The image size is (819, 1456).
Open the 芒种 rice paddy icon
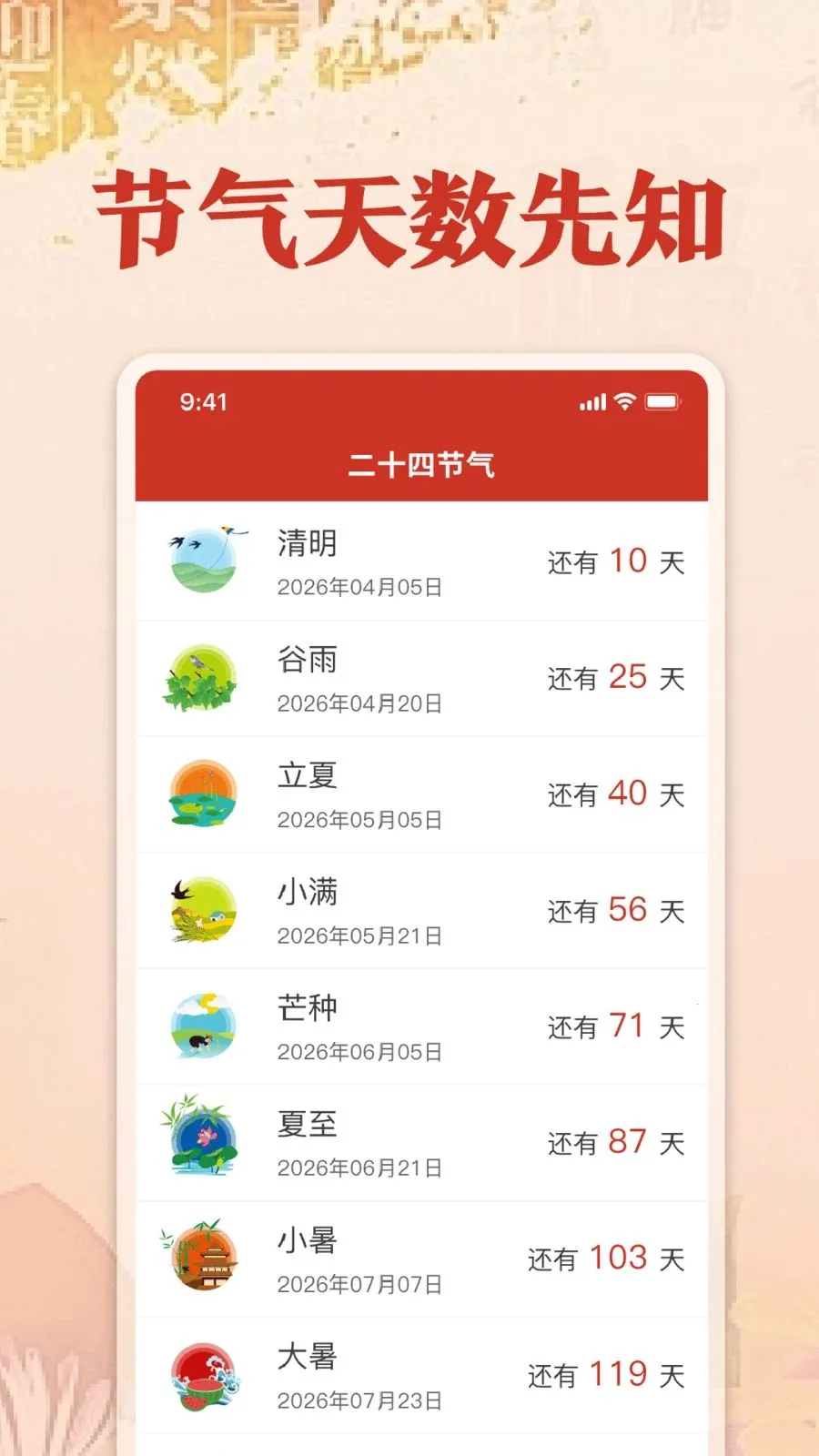(204, 1026)
